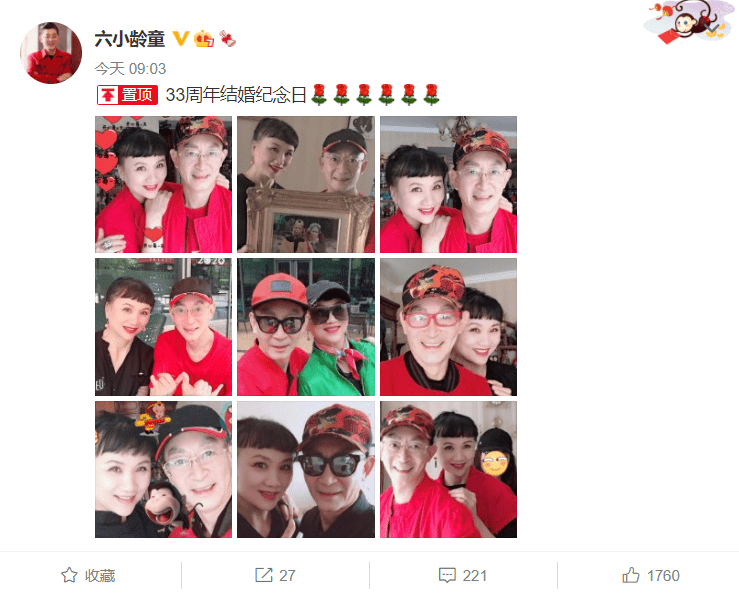Open 六小龄童's profile avatar

pos(51,53)
